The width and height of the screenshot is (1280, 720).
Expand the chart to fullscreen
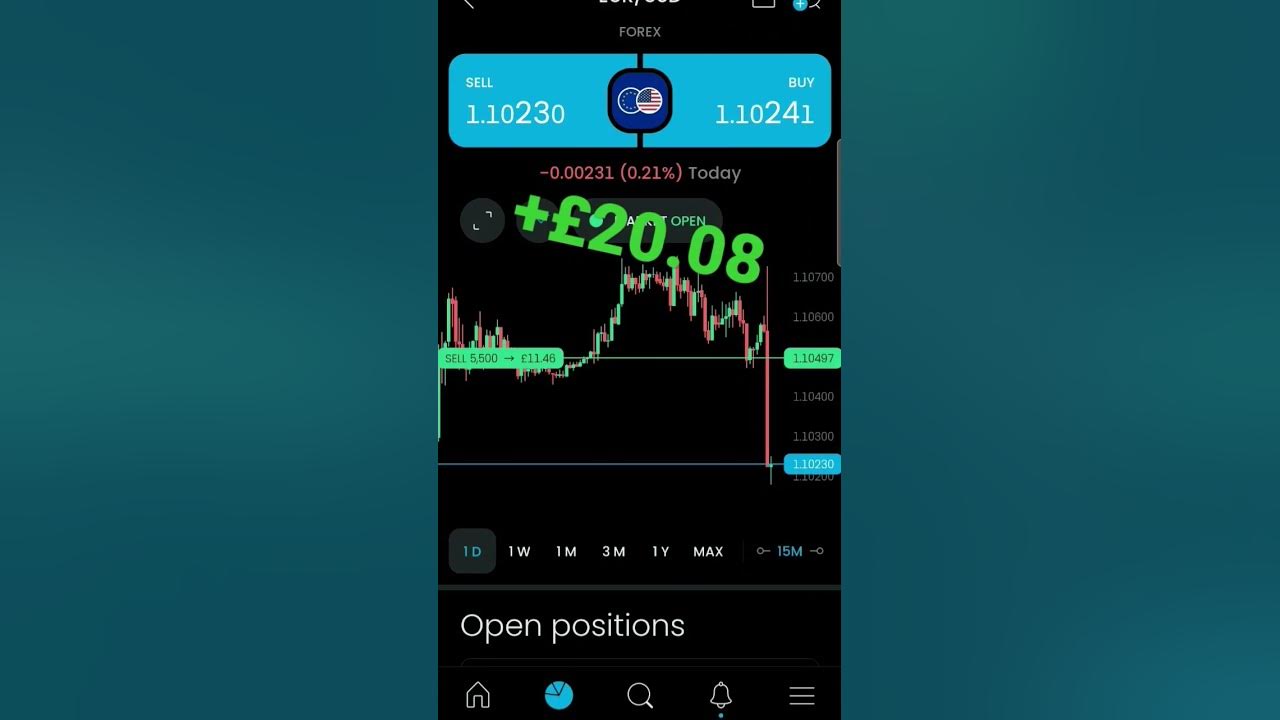pos(482,220)
